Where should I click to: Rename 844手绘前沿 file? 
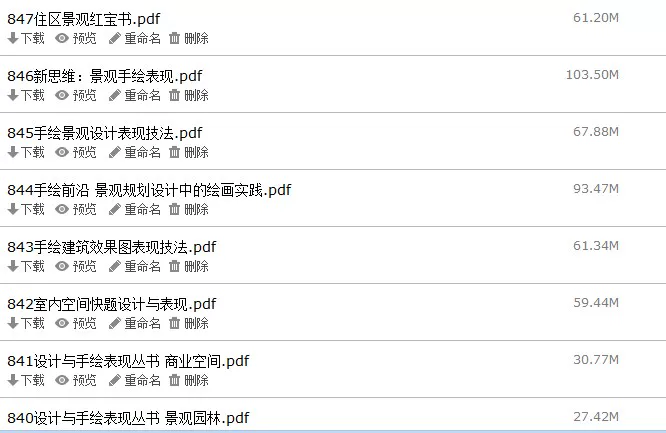pos(135,209)
